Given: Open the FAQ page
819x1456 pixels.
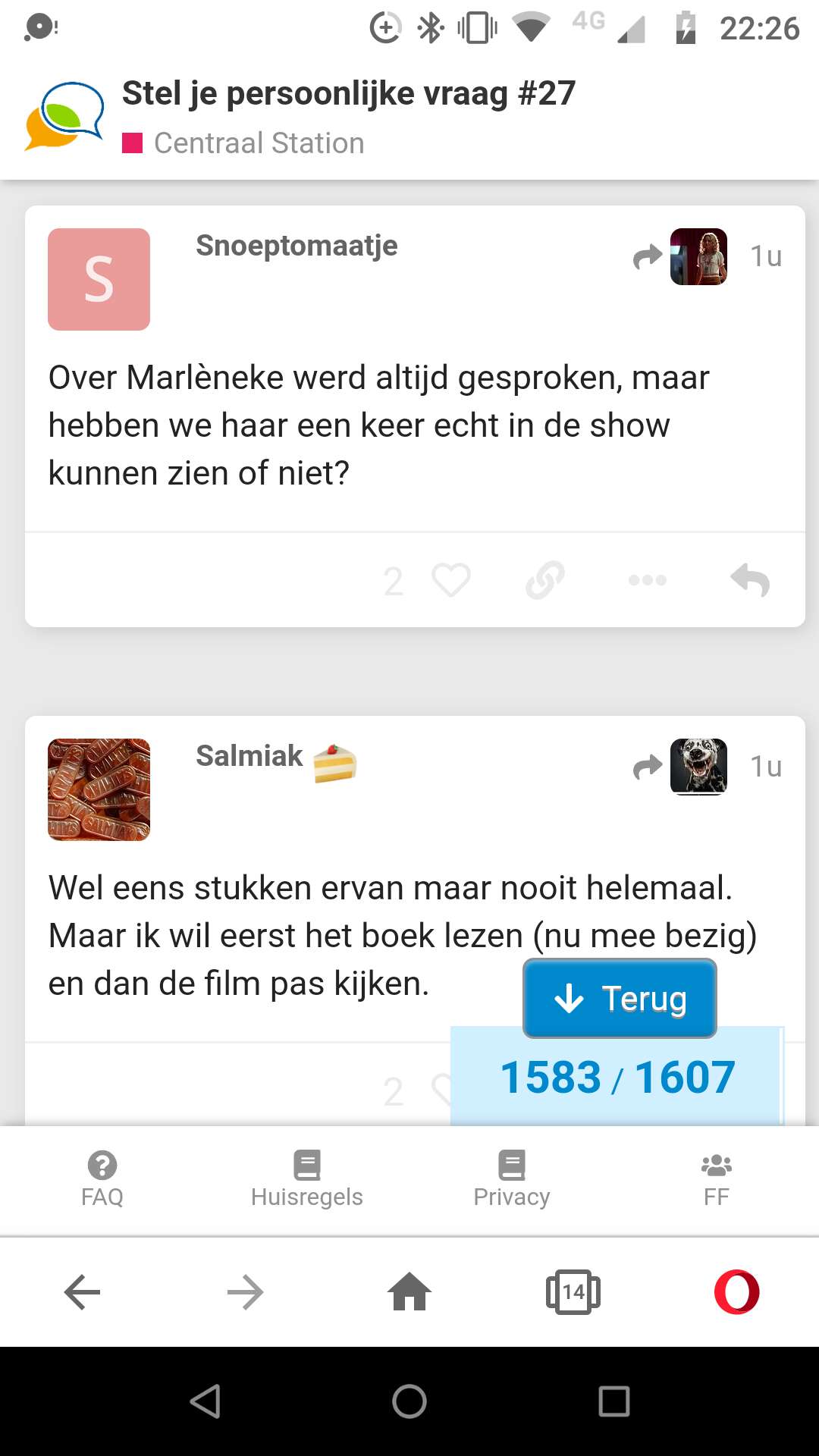Looking at the screenshot, I should click(102, 1179).
